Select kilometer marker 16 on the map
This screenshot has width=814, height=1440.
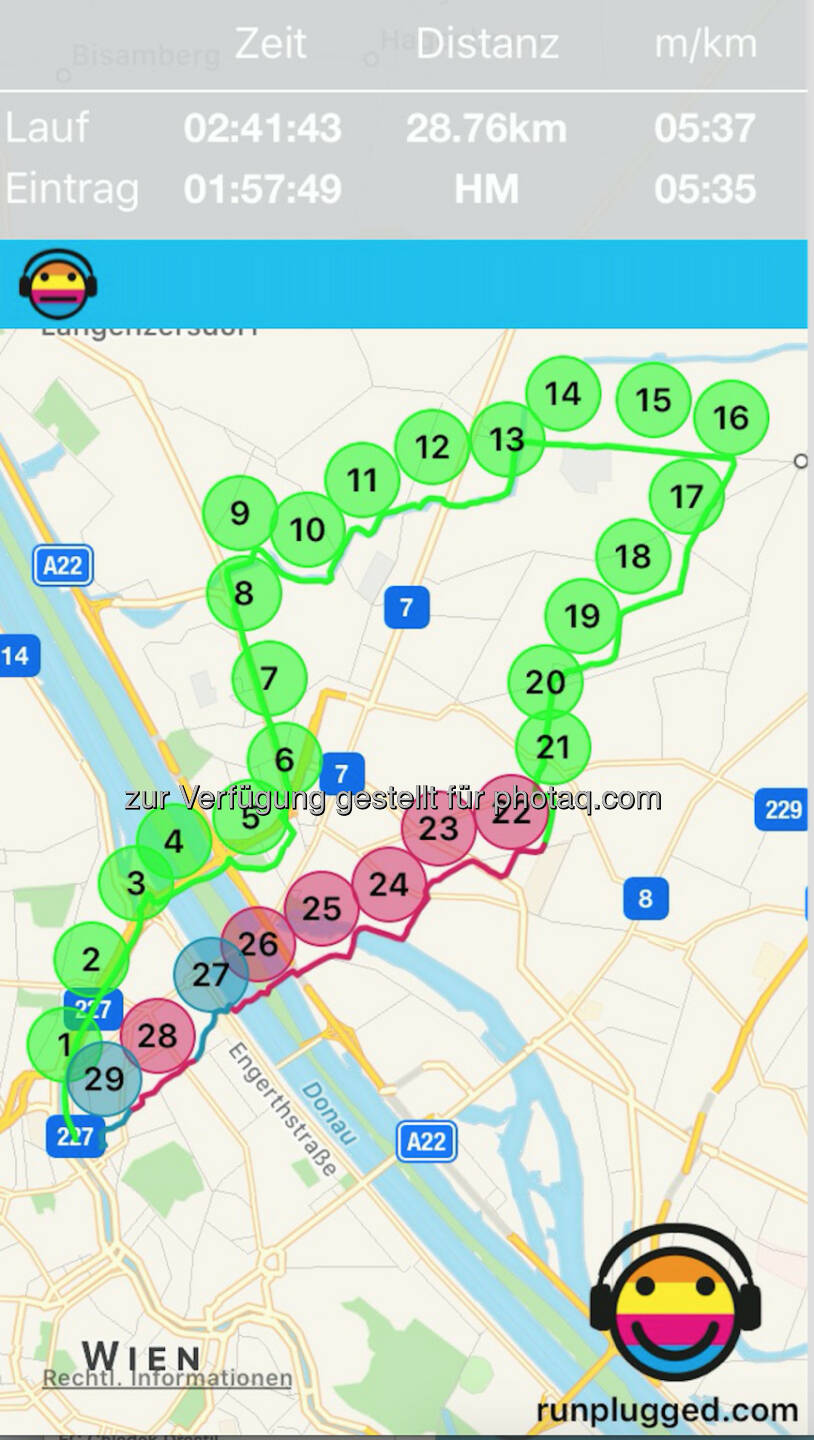[731, 417]
